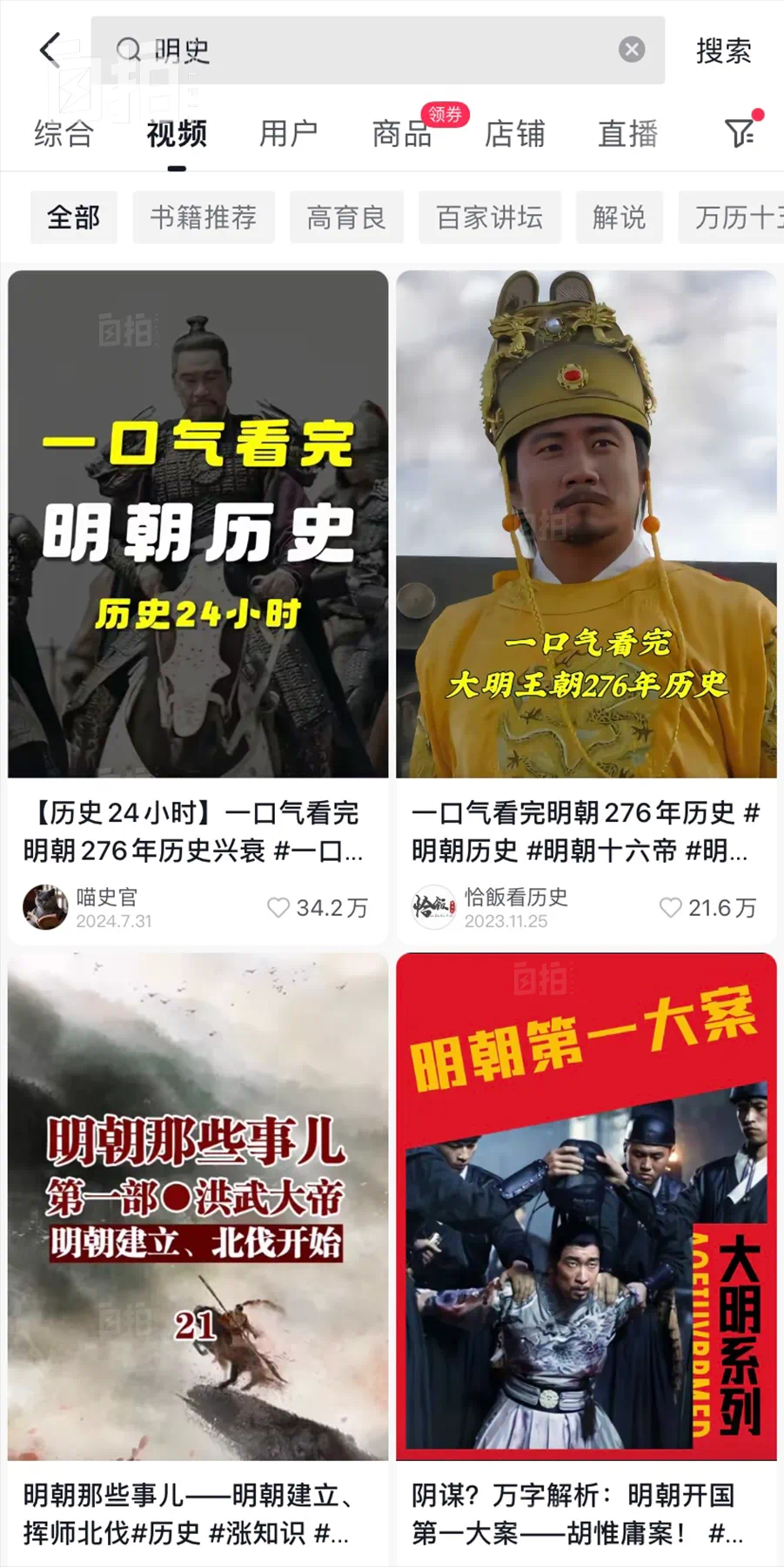Filter results by 百家讲坛
The width and height of the screenshot is (784, 1567).
[x=489, y=217]
